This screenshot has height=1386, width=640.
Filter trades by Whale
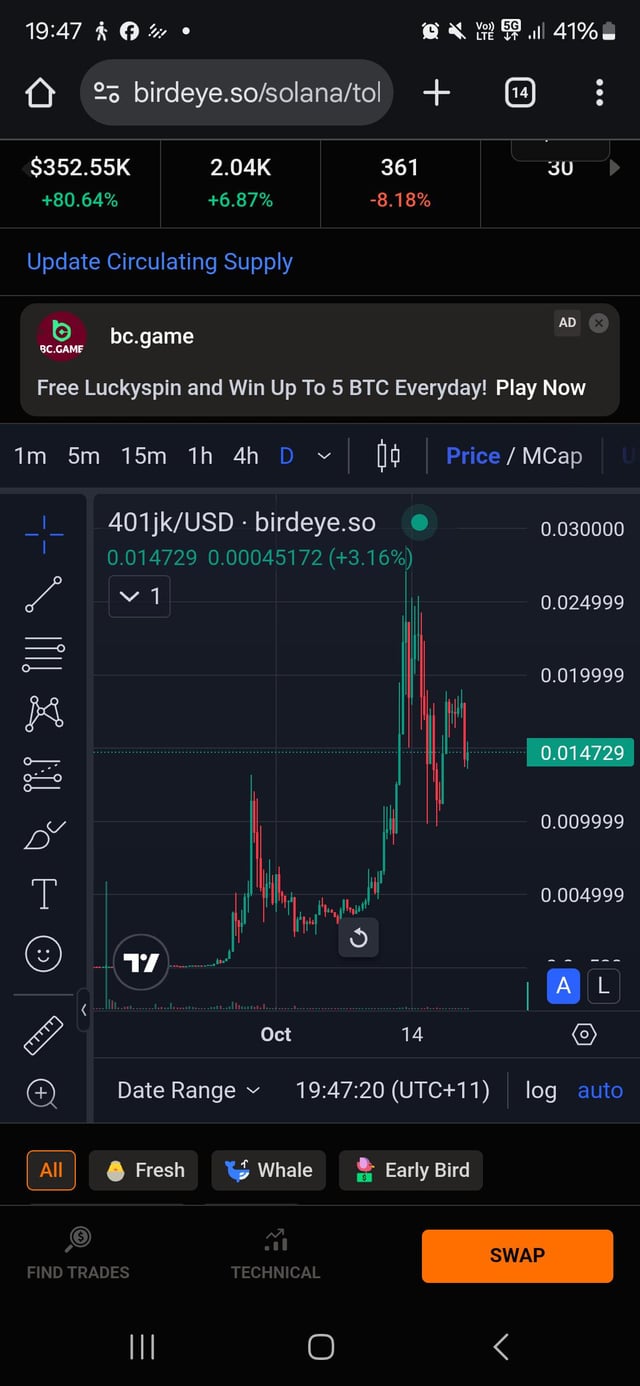[x=269, y=1170]
